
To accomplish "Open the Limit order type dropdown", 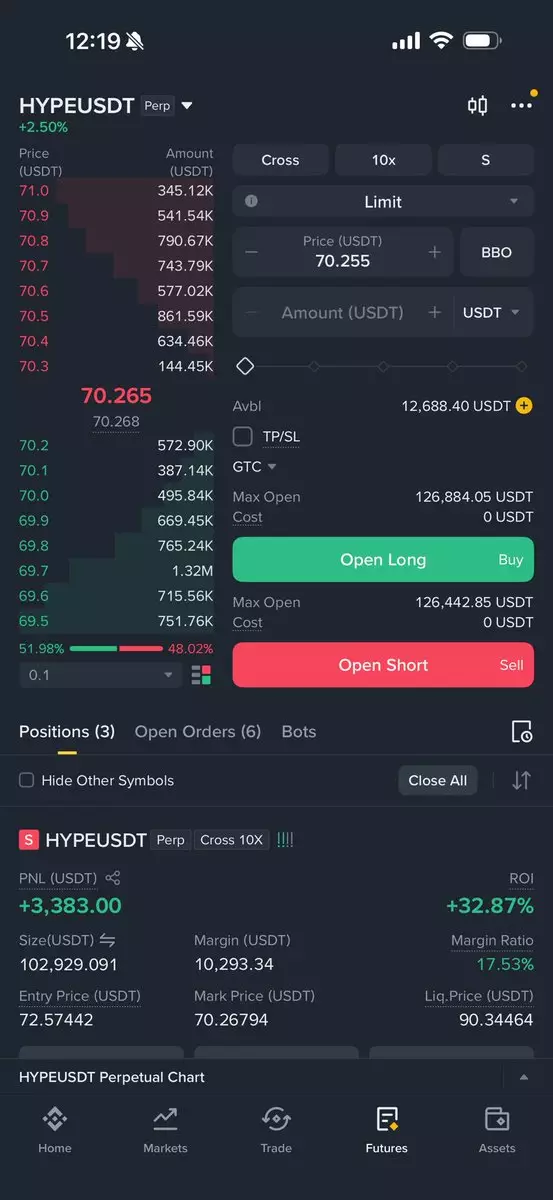I will pos(383,201).
